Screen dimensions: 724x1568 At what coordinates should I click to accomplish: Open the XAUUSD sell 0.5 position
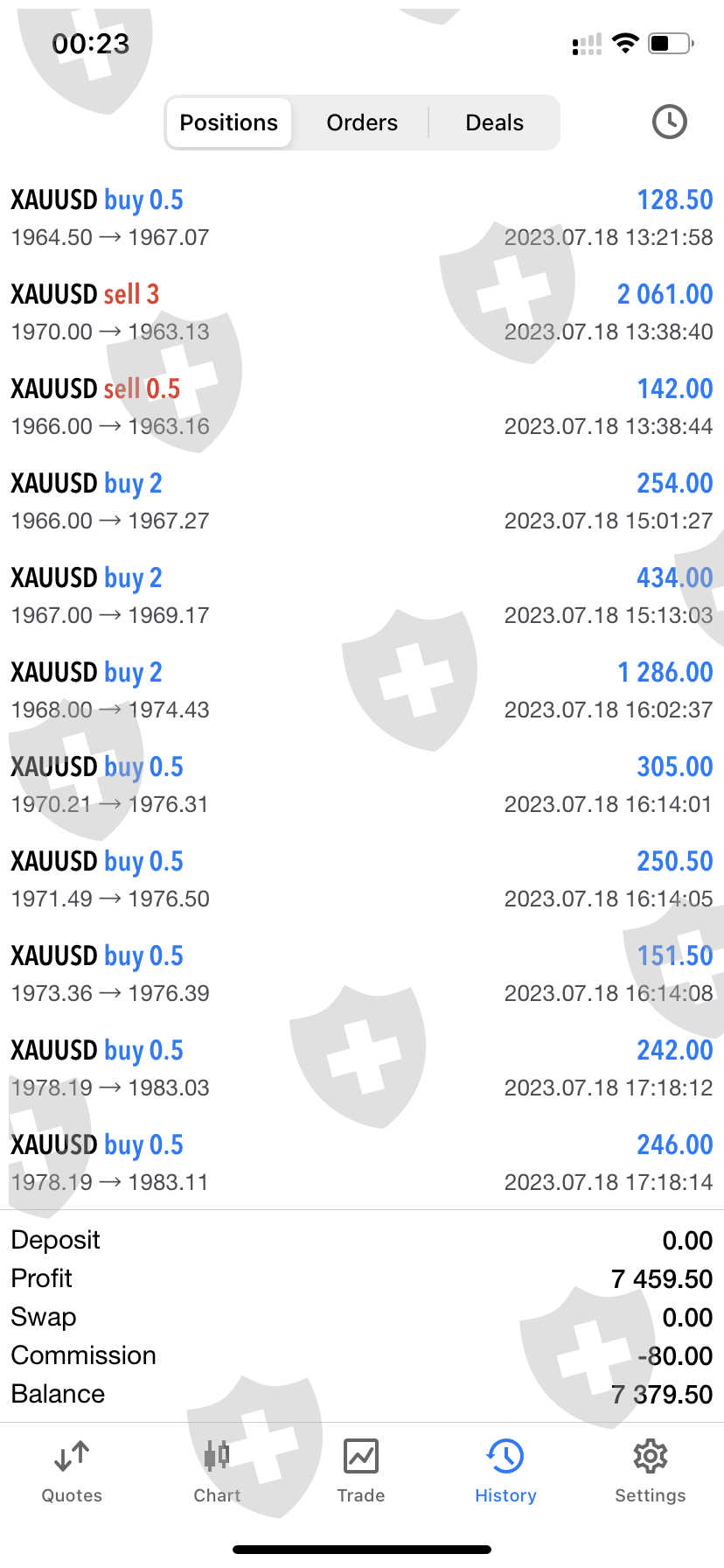click(362, 407)
